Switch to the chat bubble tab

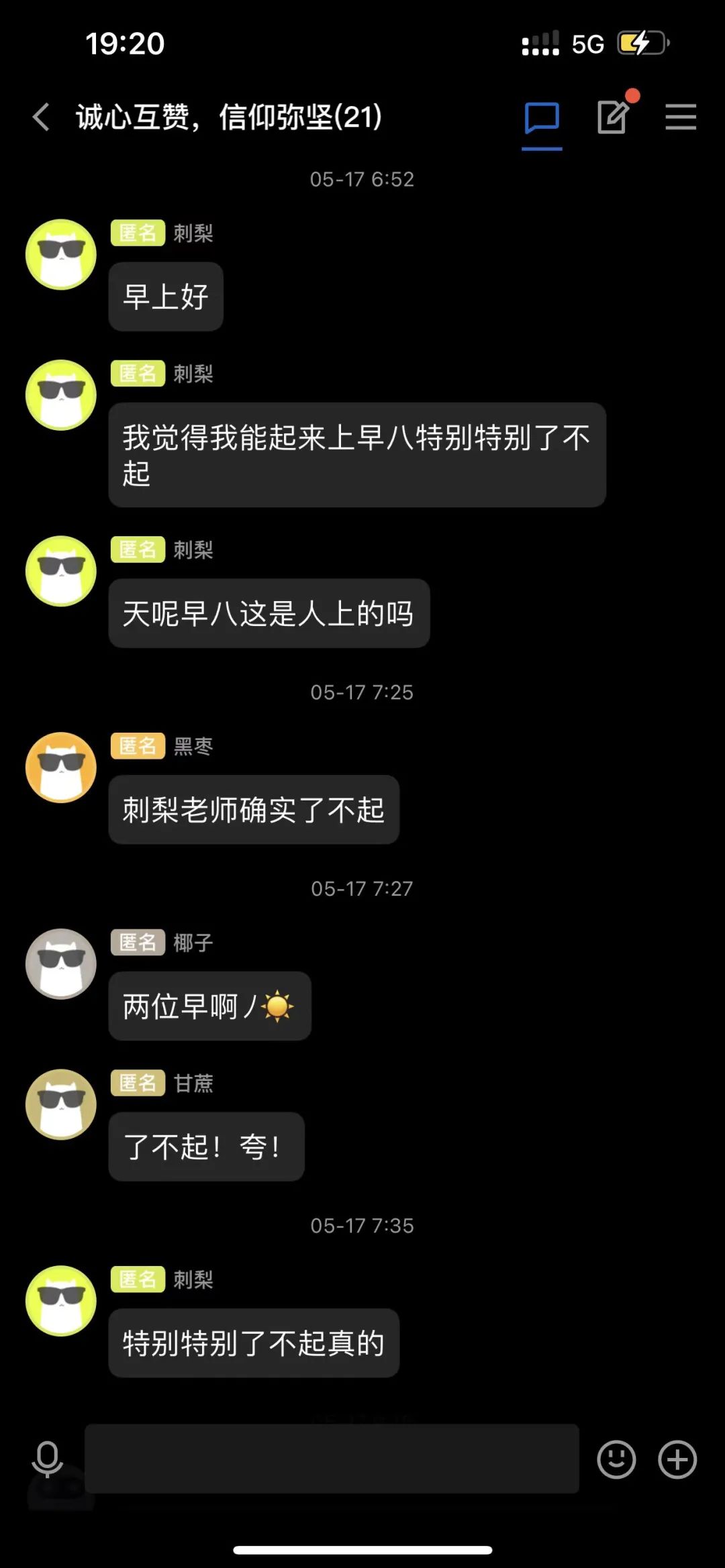point(541,118)
